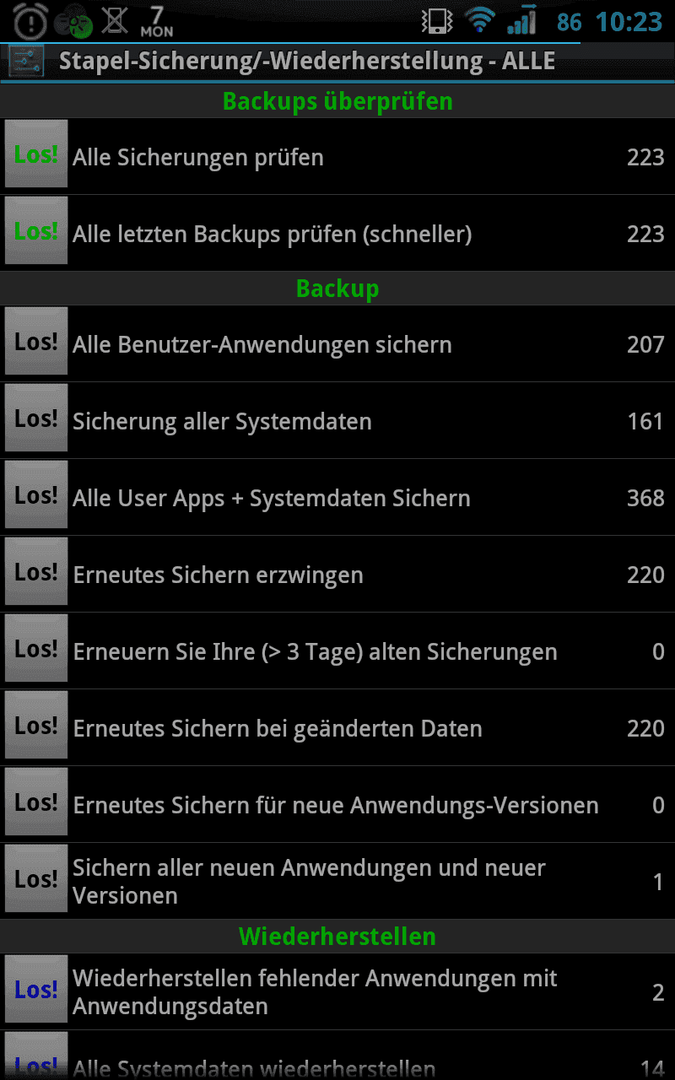Tap Los! beside Alle Sicherungen prüfen
675x1080 pixels.
tap(36, 154)
